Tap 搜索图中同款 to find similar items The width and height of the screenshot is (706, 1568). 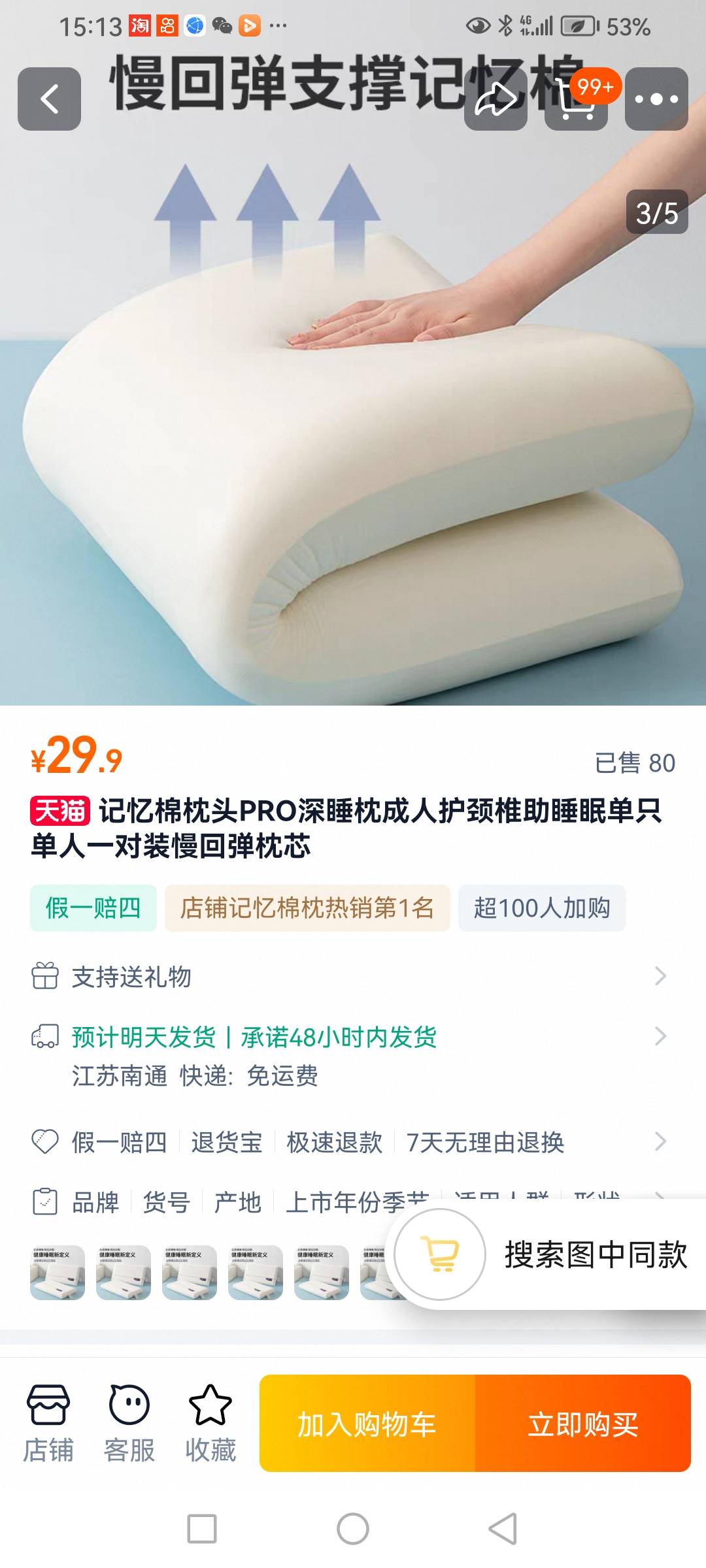(595, 1254)
